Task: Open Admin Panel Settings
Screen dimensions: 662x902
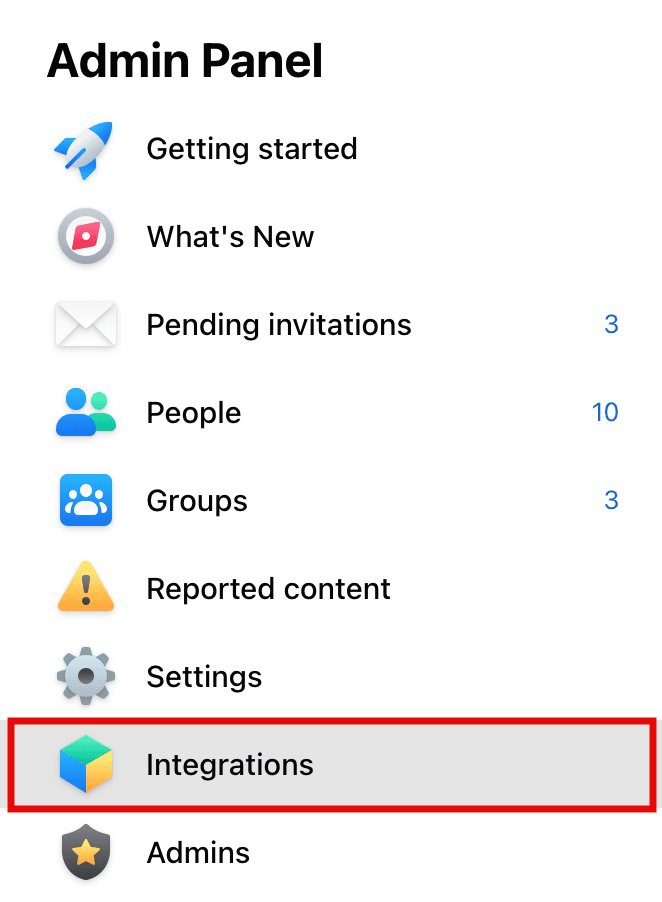Action: [204, 677]
